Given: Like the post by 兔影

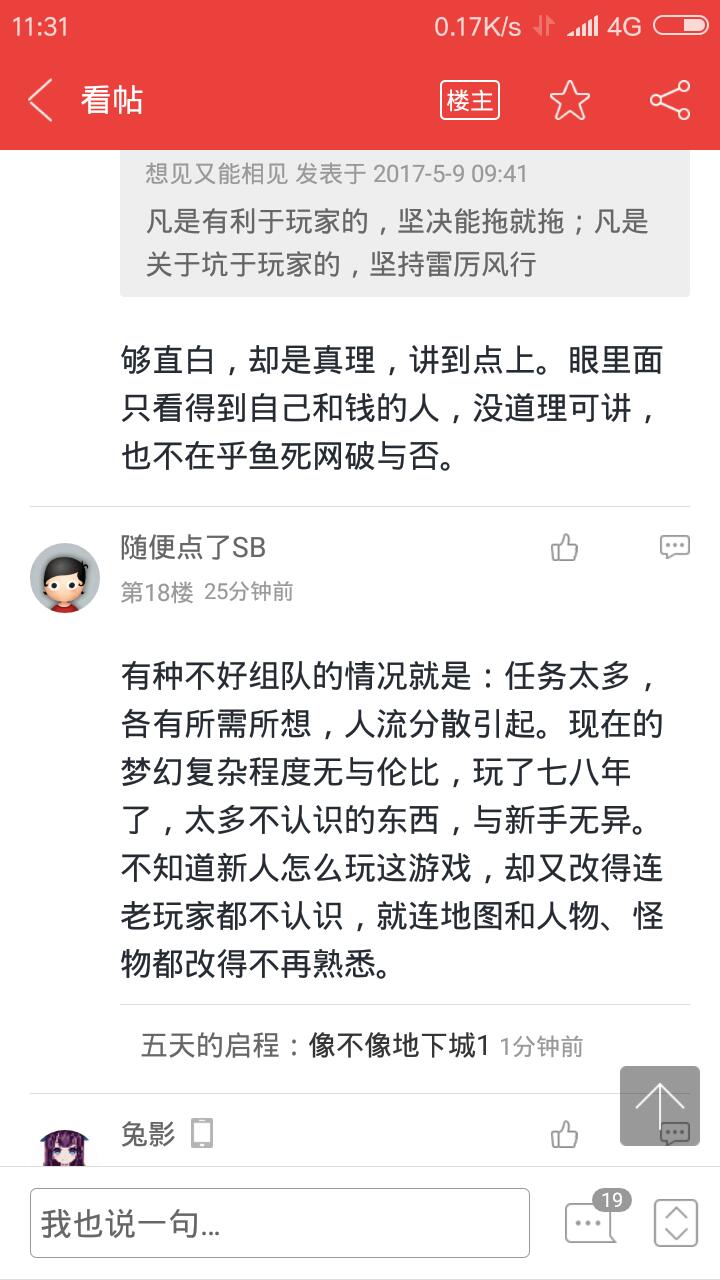Looking at the screenshot, I should [565, 1134].
